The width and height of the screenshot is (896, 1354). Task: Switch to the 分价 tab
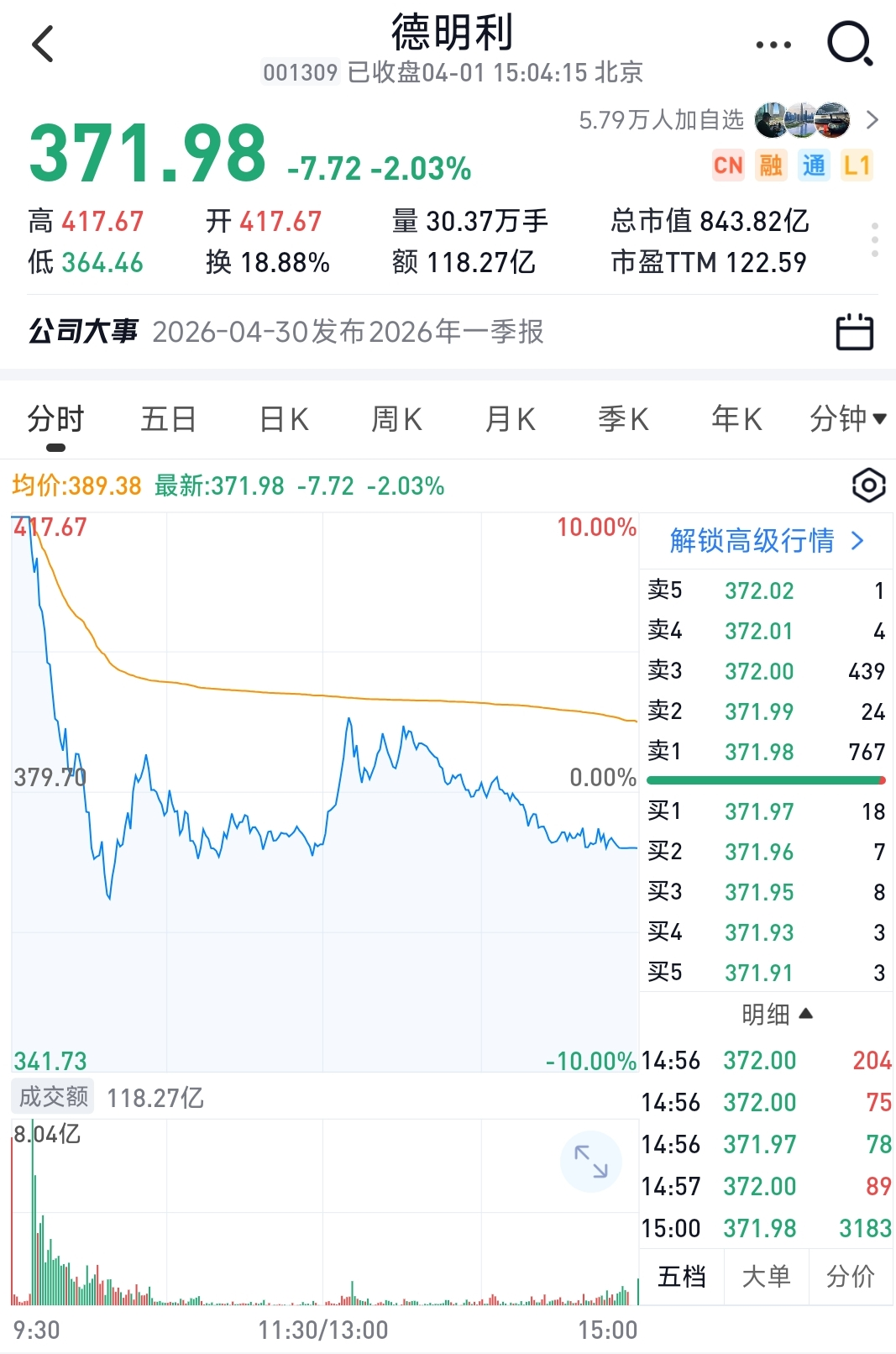point(850,1277)
